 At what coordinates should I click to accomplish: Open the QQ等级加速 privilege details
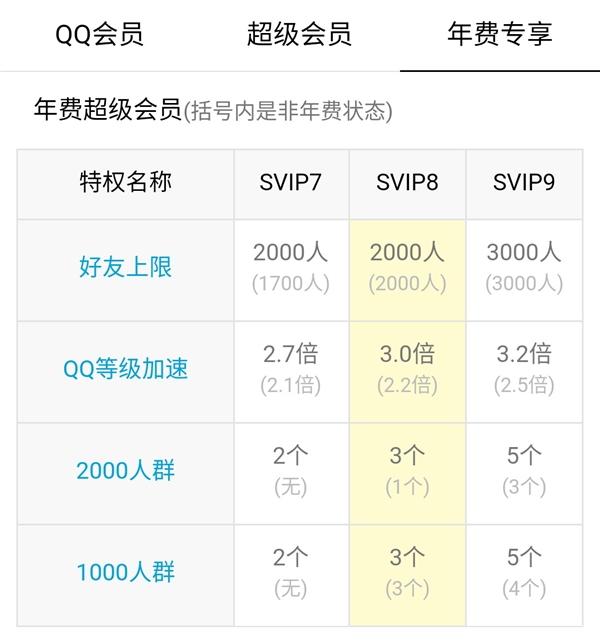125,369
